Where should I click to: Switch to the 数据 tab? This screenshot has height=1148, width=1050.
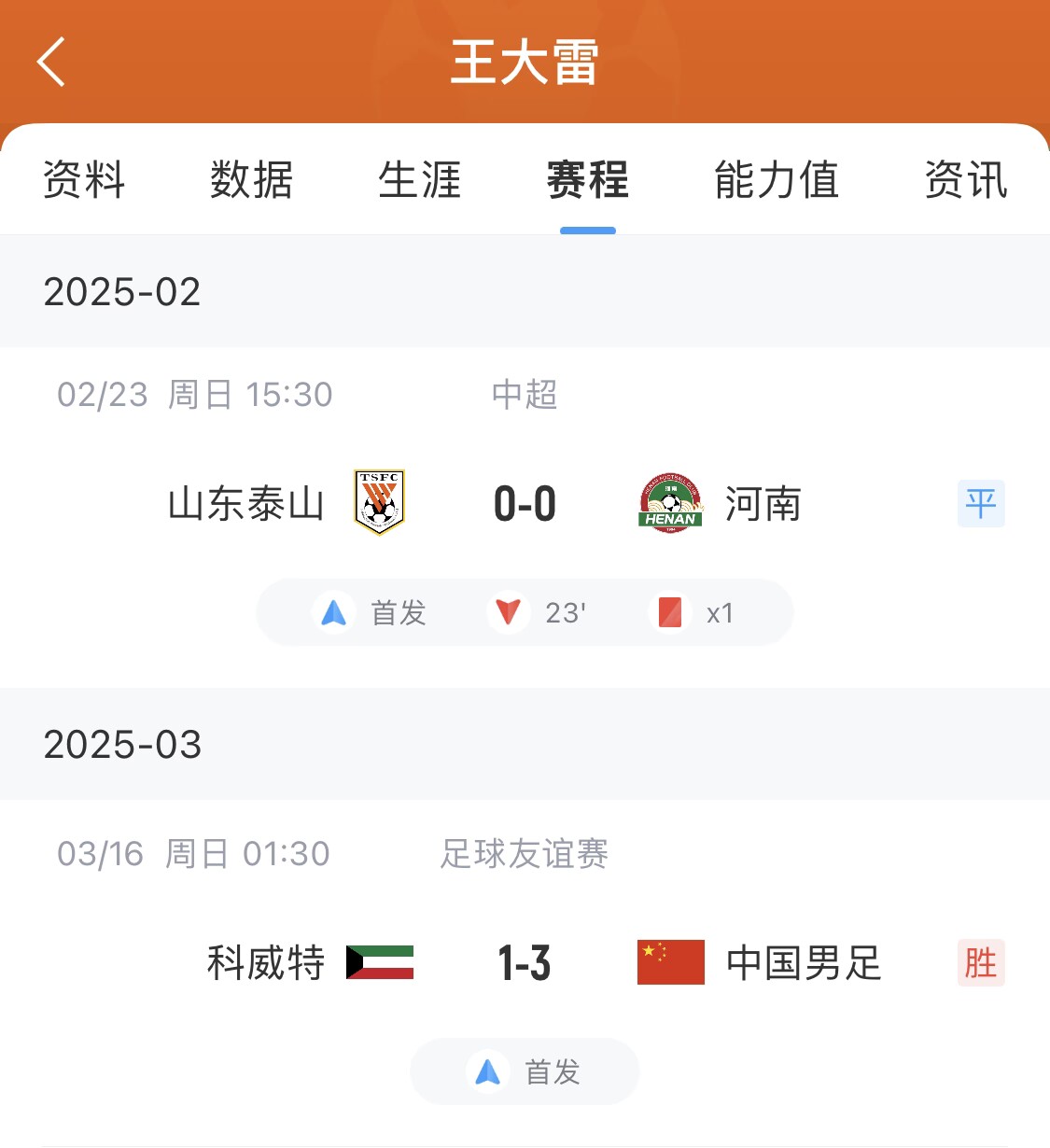(252, 180)
